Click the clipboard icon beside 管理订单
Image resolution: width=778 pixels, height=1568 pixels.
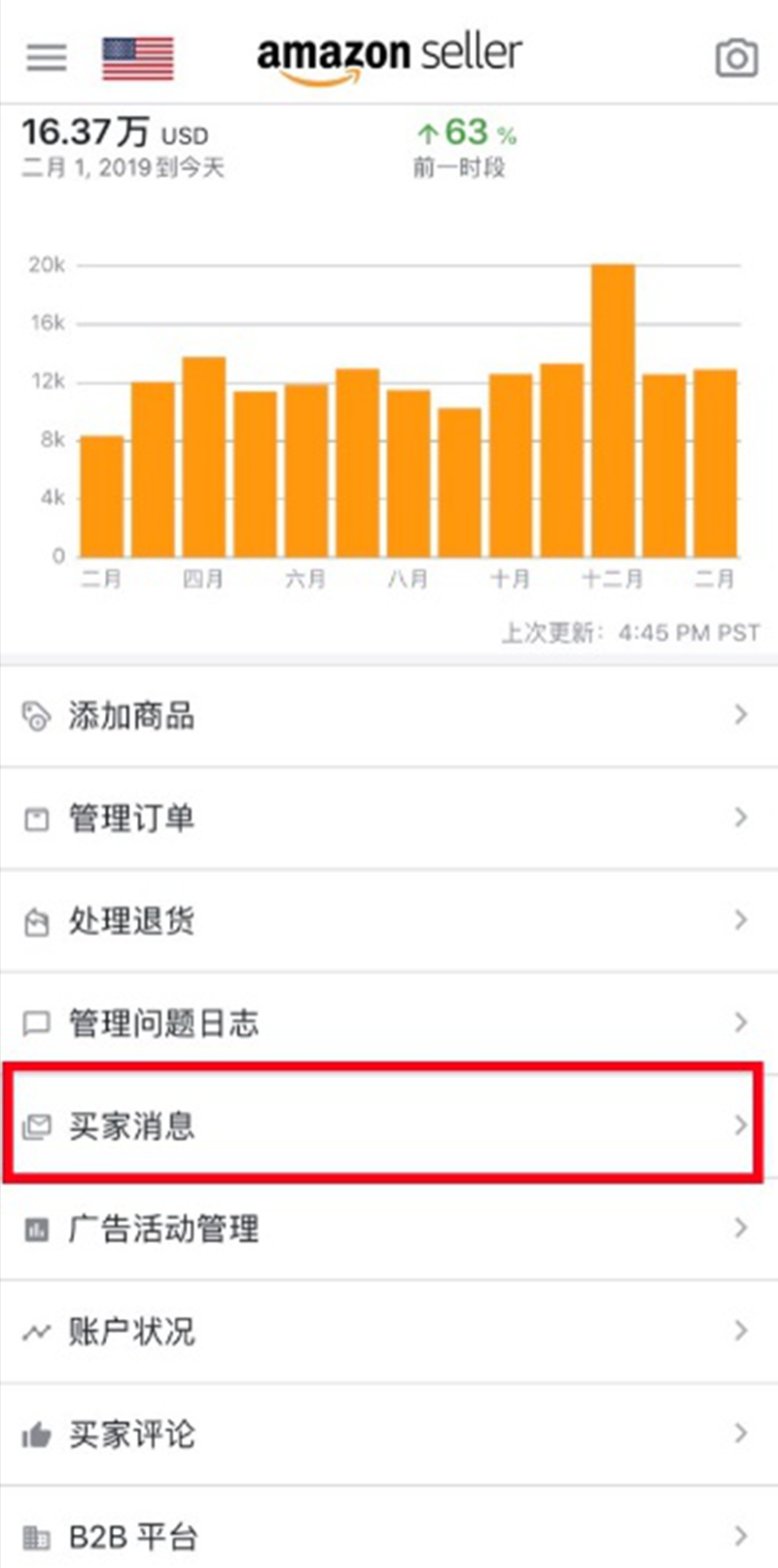[x=36, y=818]
